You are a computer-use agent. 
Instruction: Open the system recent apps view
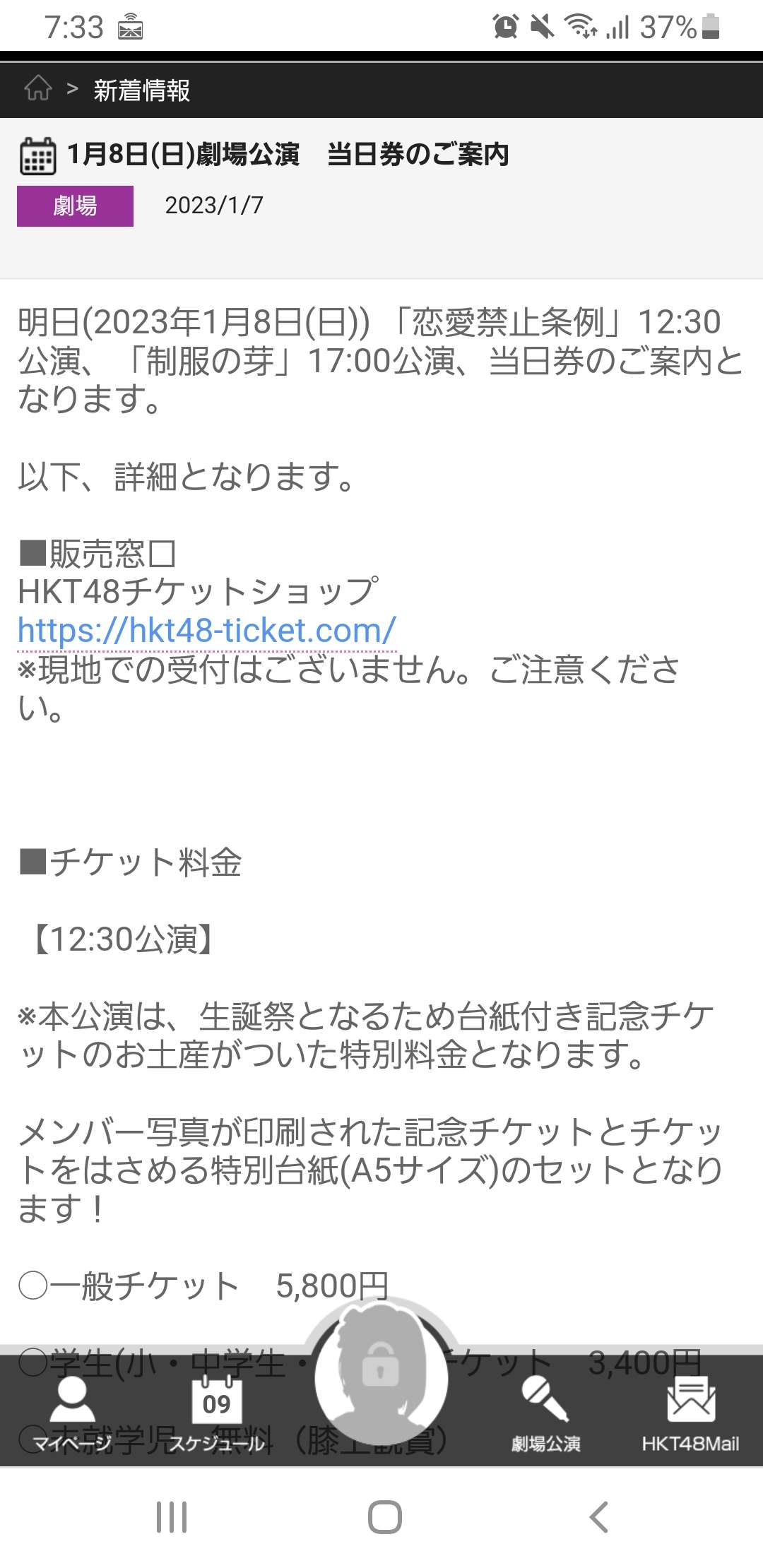point(172,1517)
